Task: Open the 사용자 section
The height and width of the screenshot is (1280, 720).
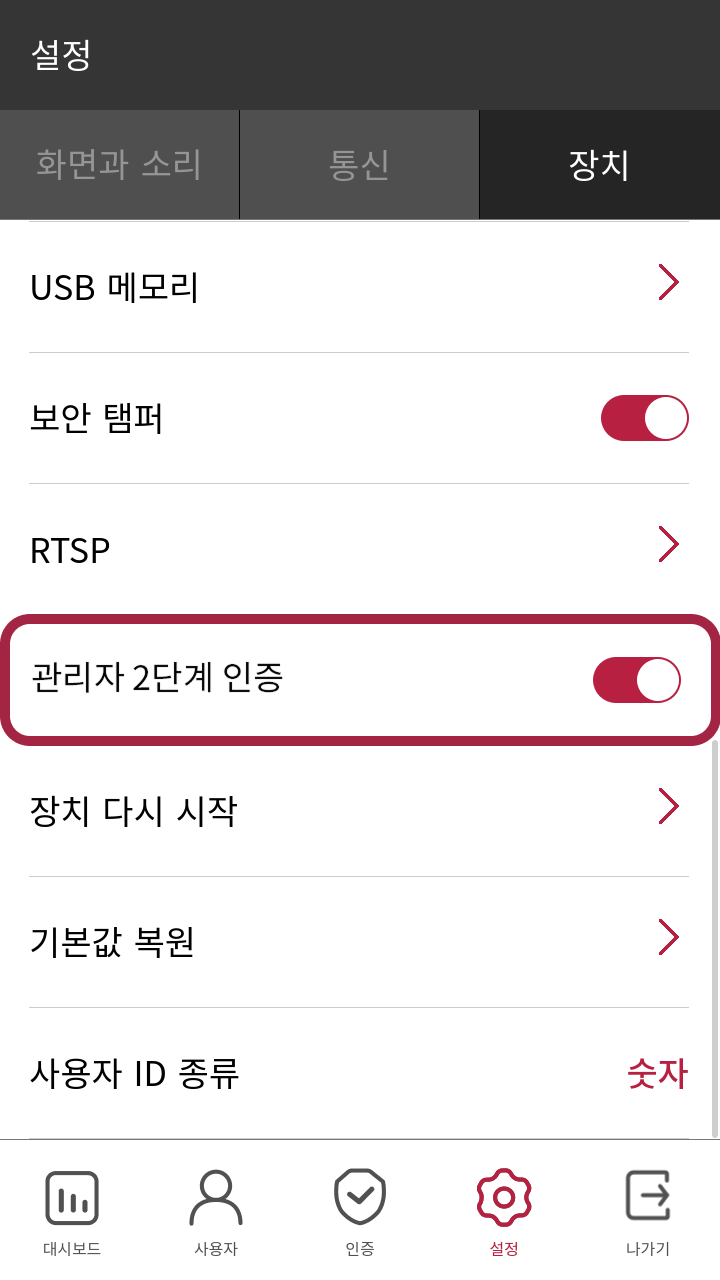Action: point(216,1212)
